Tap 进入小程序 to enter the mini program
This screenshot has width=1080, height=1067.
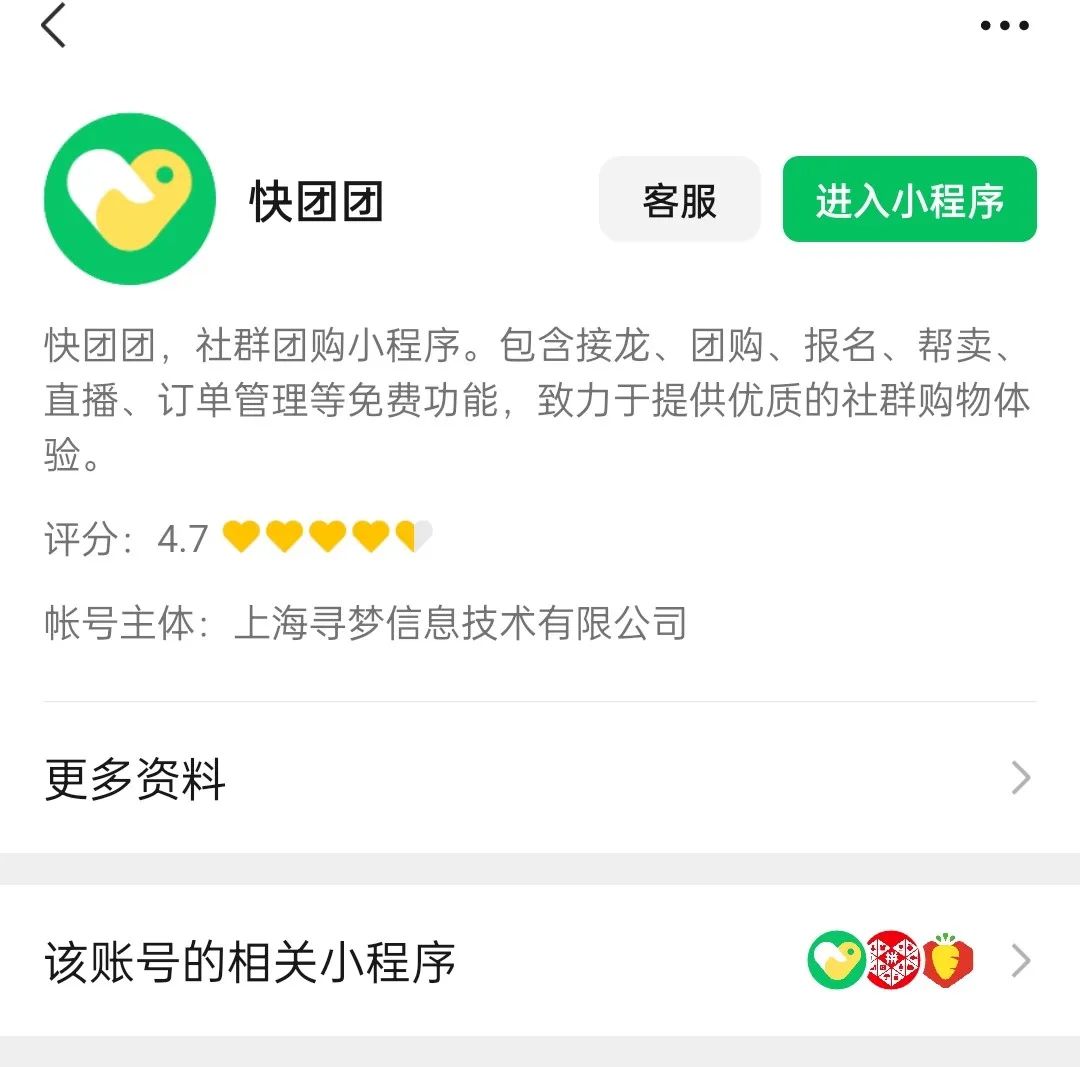909,200
